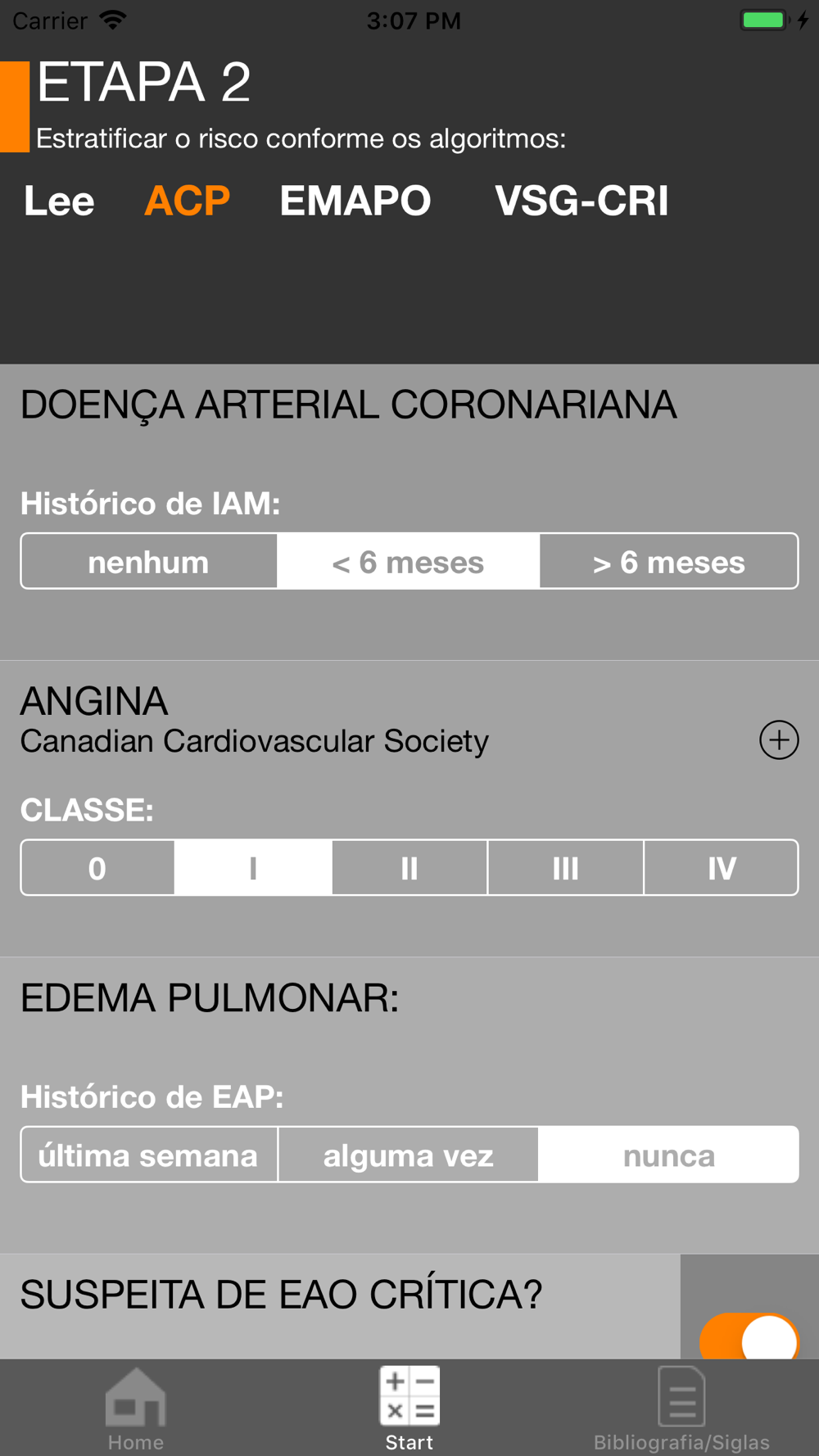Toggle the Suspeita de EAO crítica switch
Image resolution: width=819 pixels, height=1456 pixels.
[x=749, y=1337]
